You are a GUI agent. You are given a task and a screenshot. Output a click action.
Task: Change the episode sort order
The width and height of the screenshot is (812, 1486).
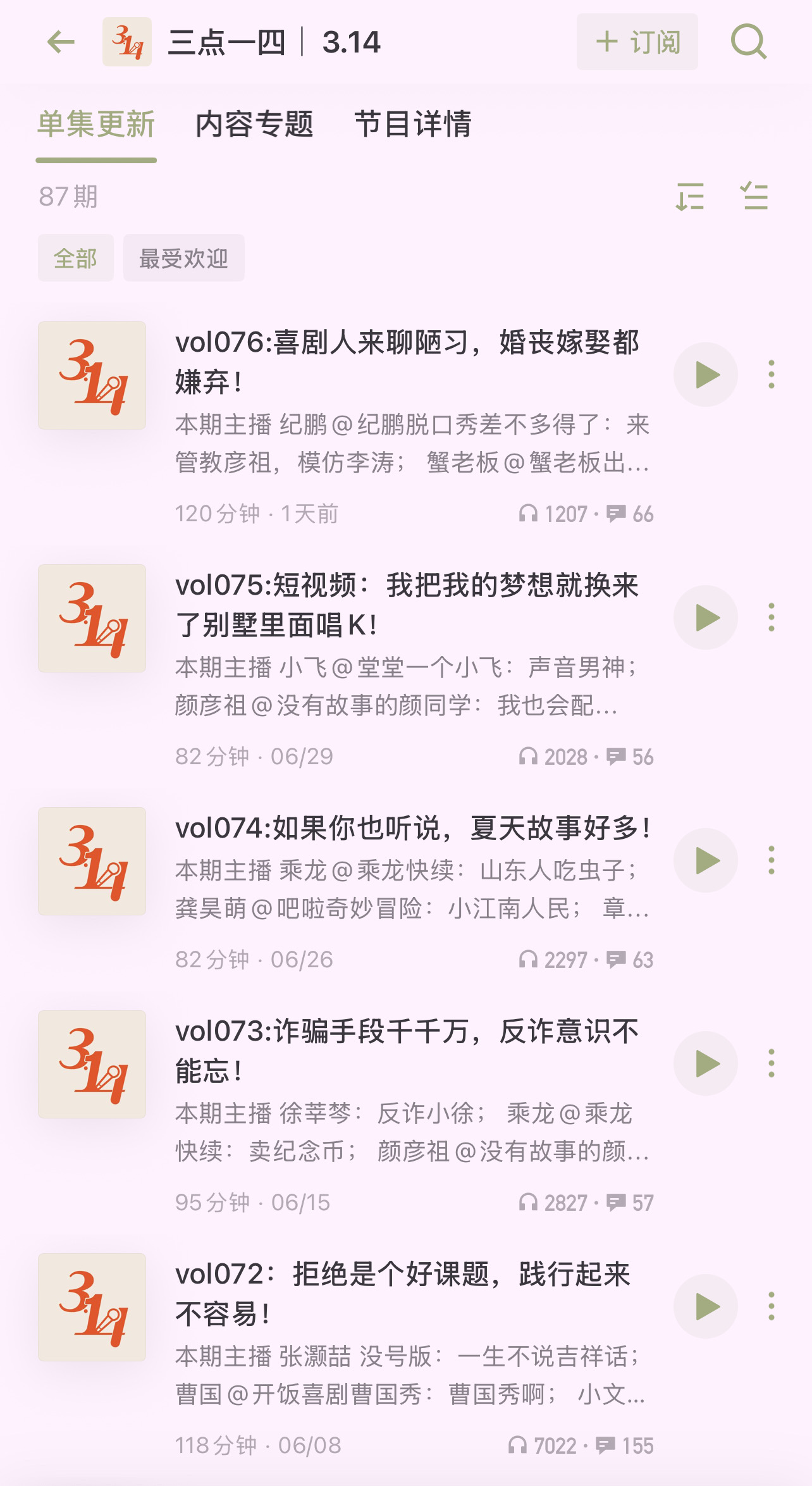(690, 197)
